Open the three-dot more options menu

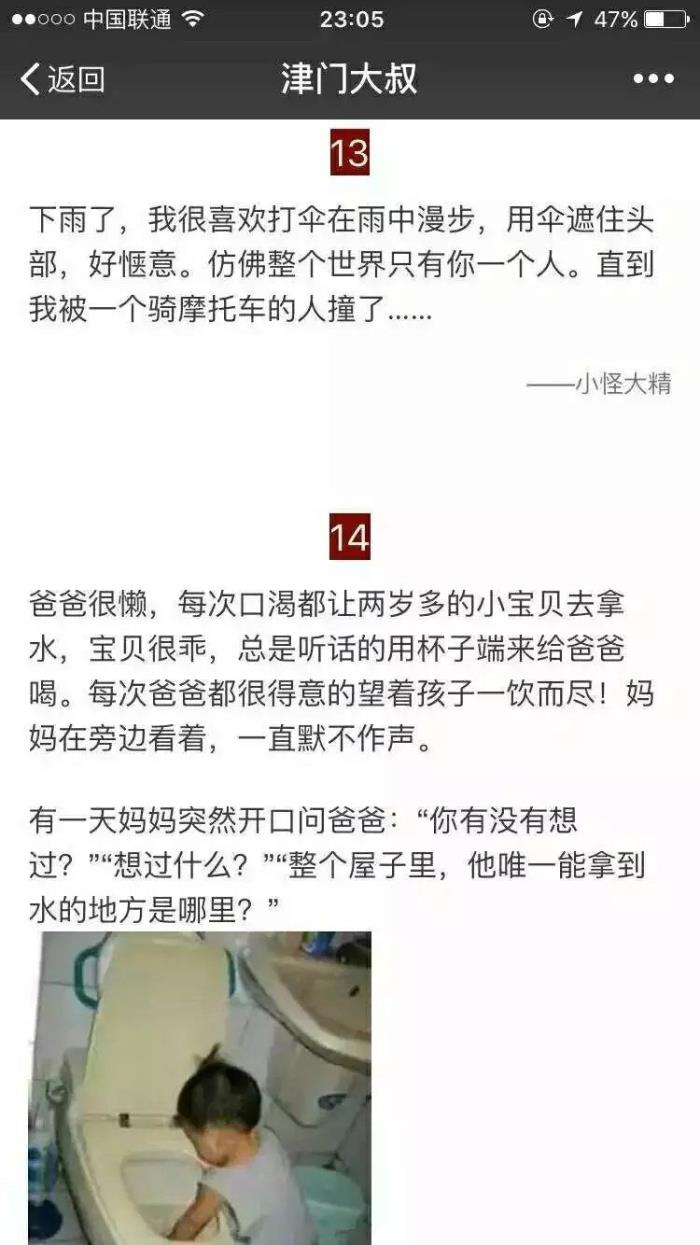pos(653,79)
